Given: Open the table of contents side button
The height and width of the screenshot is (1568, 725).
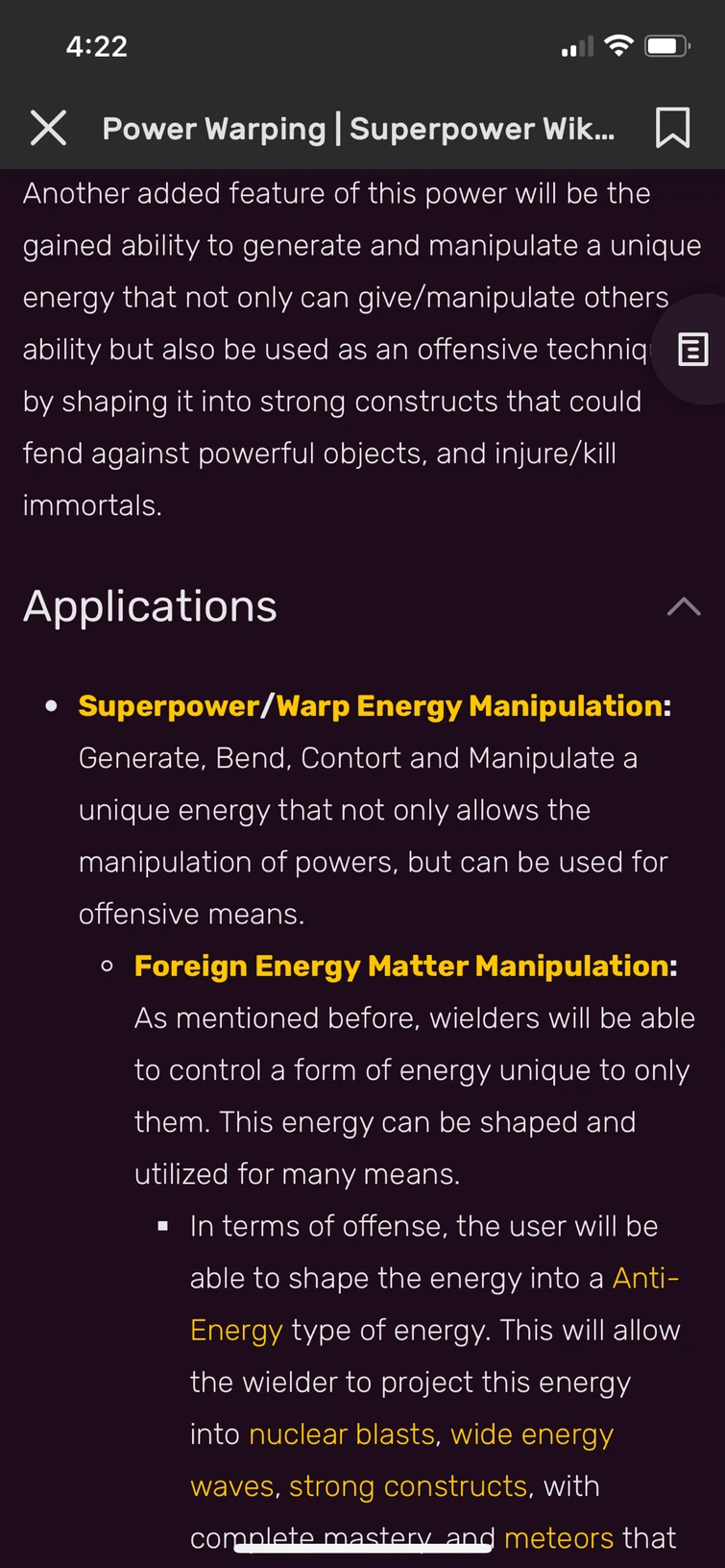Looking at the screenshot, I should (x=692, y=350).
